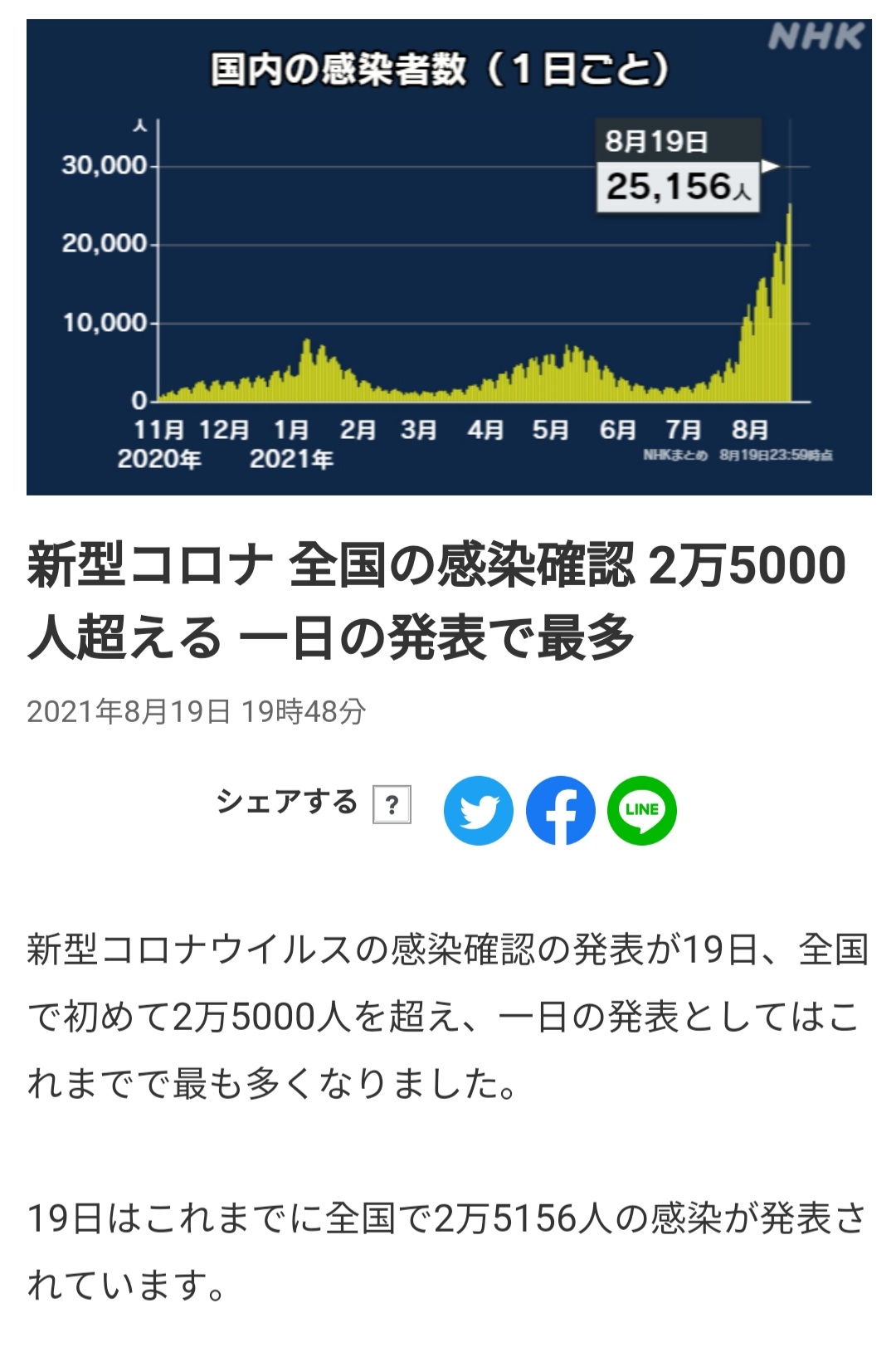Viewport: 896px width, 1357px height.
Task: Share the article on Twitter
Action: pyautogui.click(x=478, y=810)
